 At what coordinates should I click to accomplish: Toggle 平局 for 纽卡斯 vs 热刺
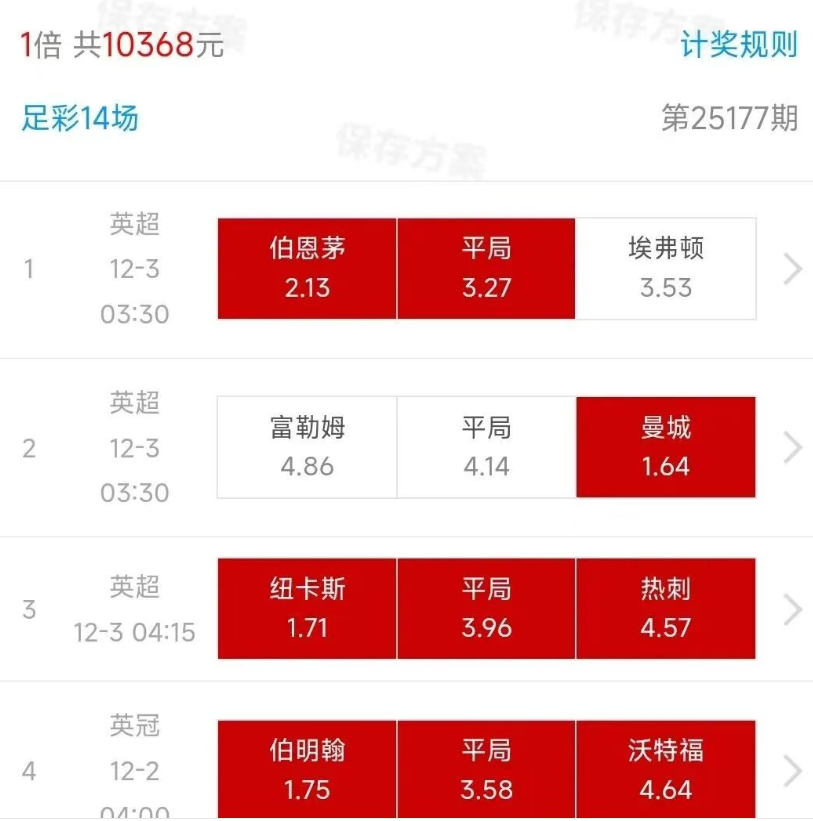486,608
